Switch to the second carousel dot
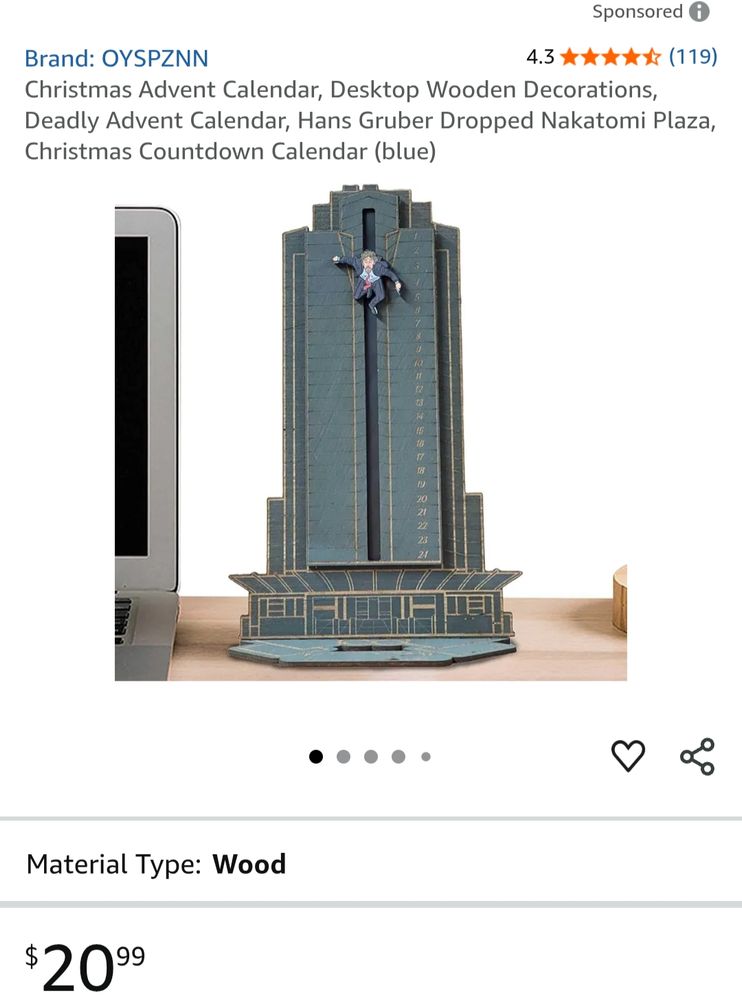The height and width of the screenshot is (1000, 742). (344, 756)
